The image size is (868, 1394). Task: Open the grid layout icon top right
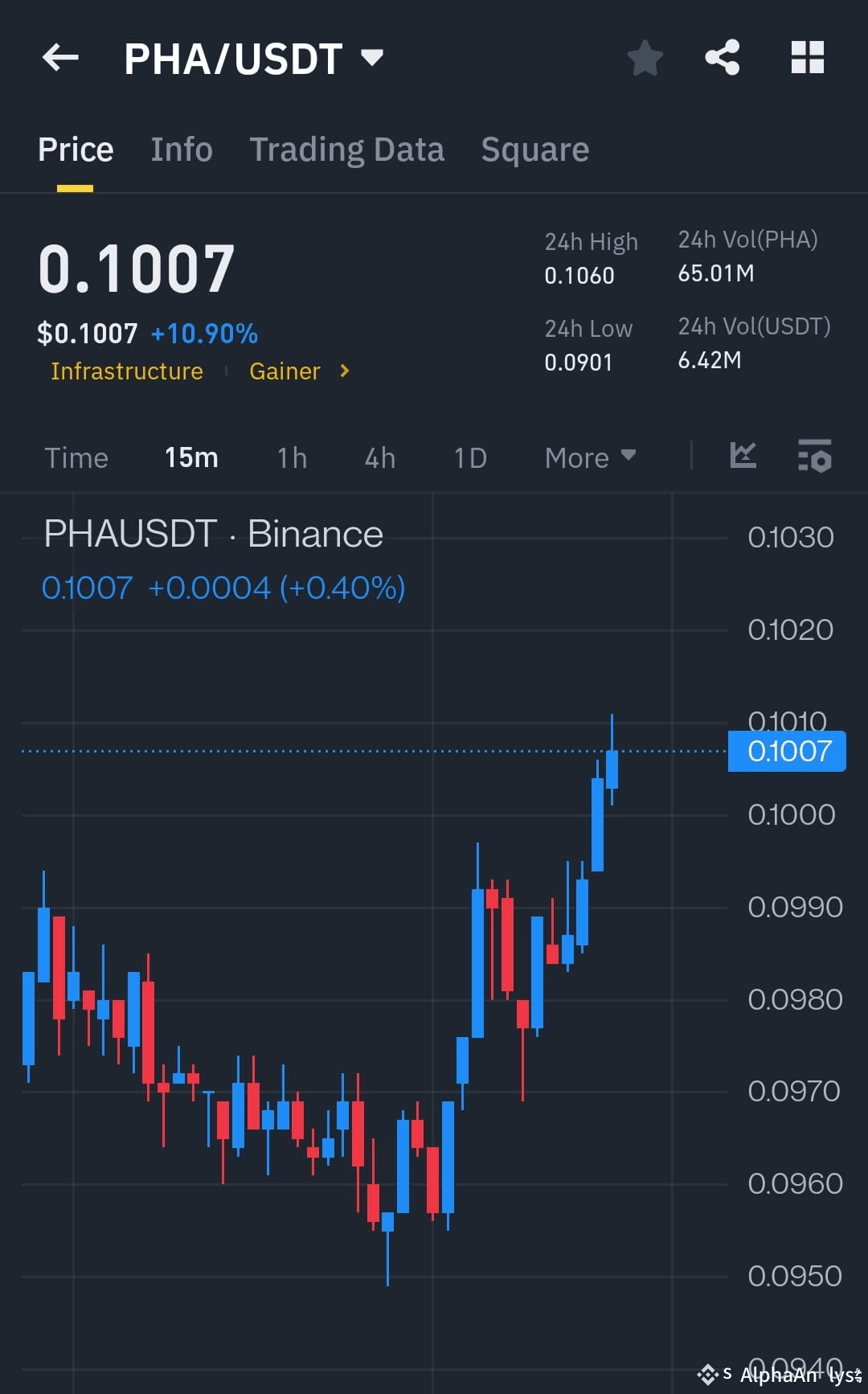[x=807, y=57]
